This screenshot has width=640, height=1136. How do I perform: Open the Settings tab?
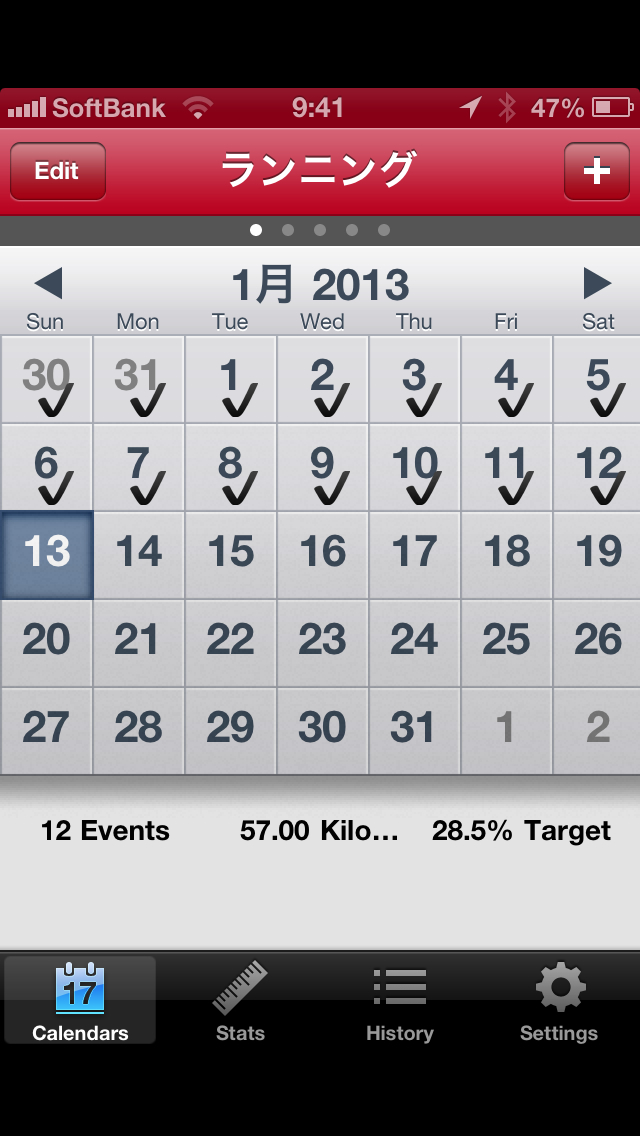pyautogui.click(x=559, y=1000)
